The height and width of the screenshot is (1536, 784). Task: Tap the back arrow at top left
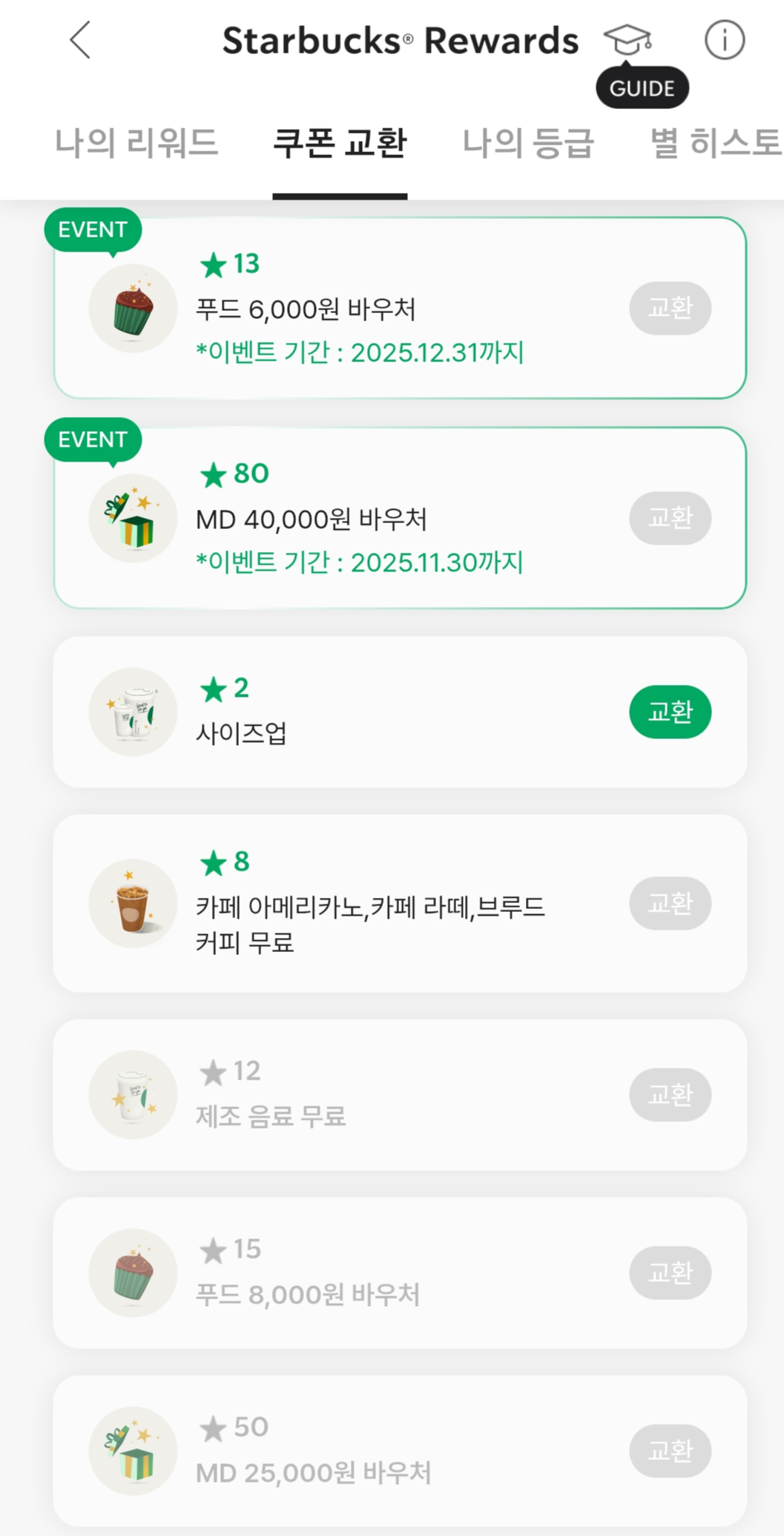(79, 40)
